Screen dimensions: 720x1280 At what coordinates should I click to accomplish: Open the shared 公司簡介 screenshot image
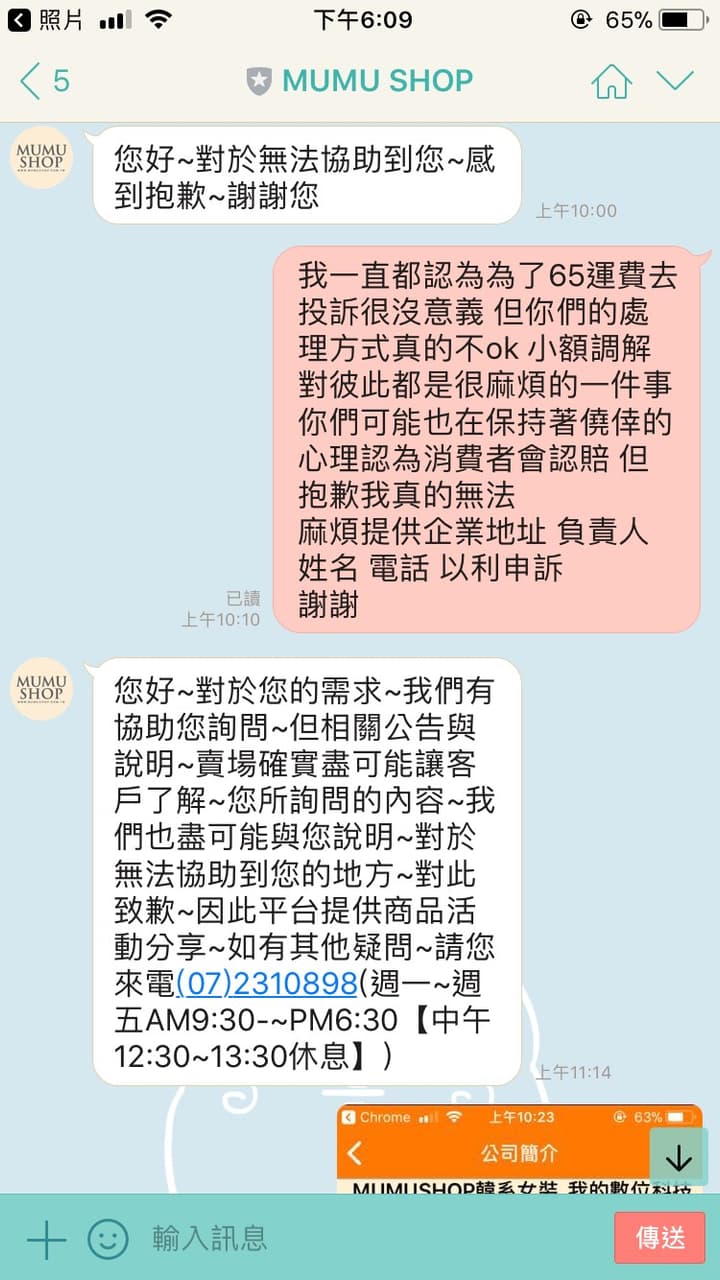519,1149
